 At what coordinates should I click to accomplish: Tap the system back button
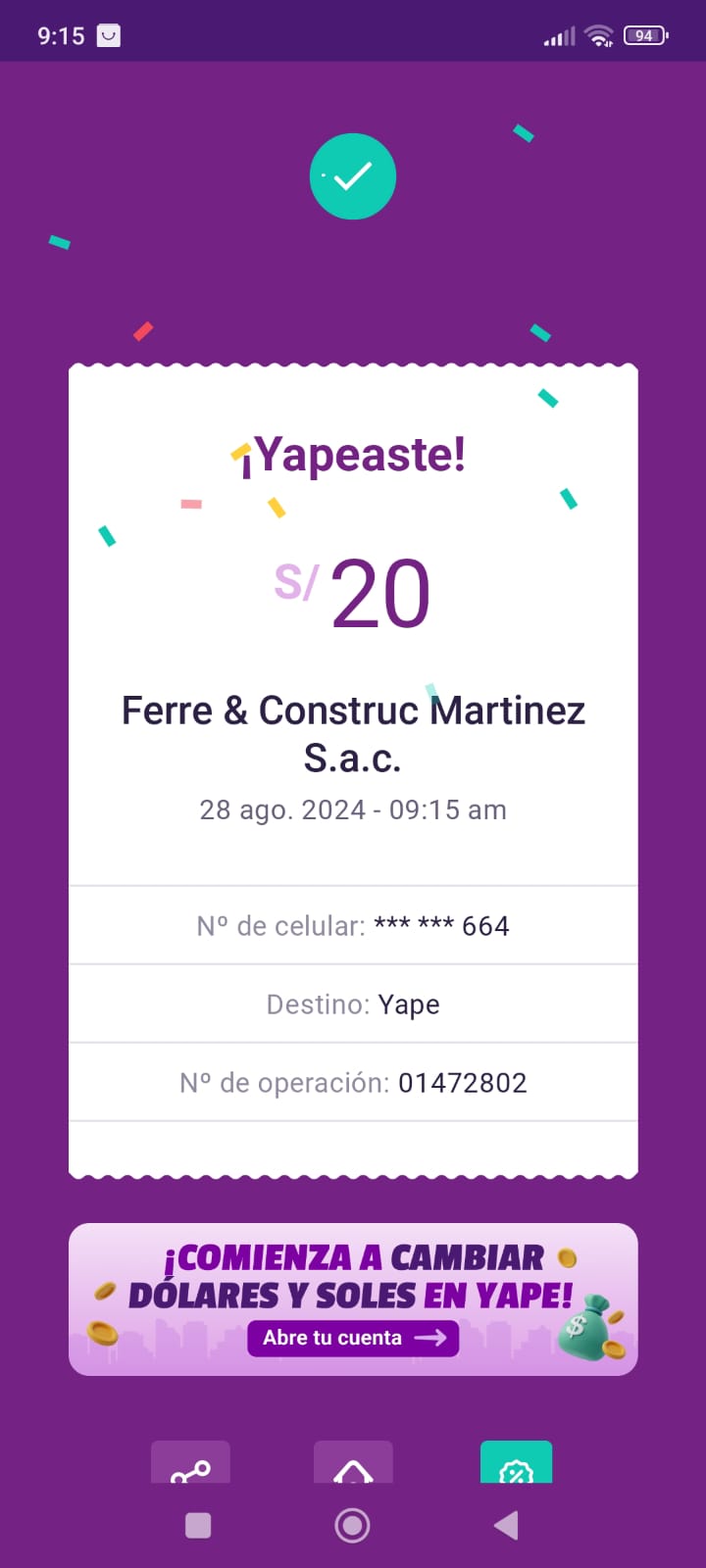pyautogui.click(x=506, y=1525)
